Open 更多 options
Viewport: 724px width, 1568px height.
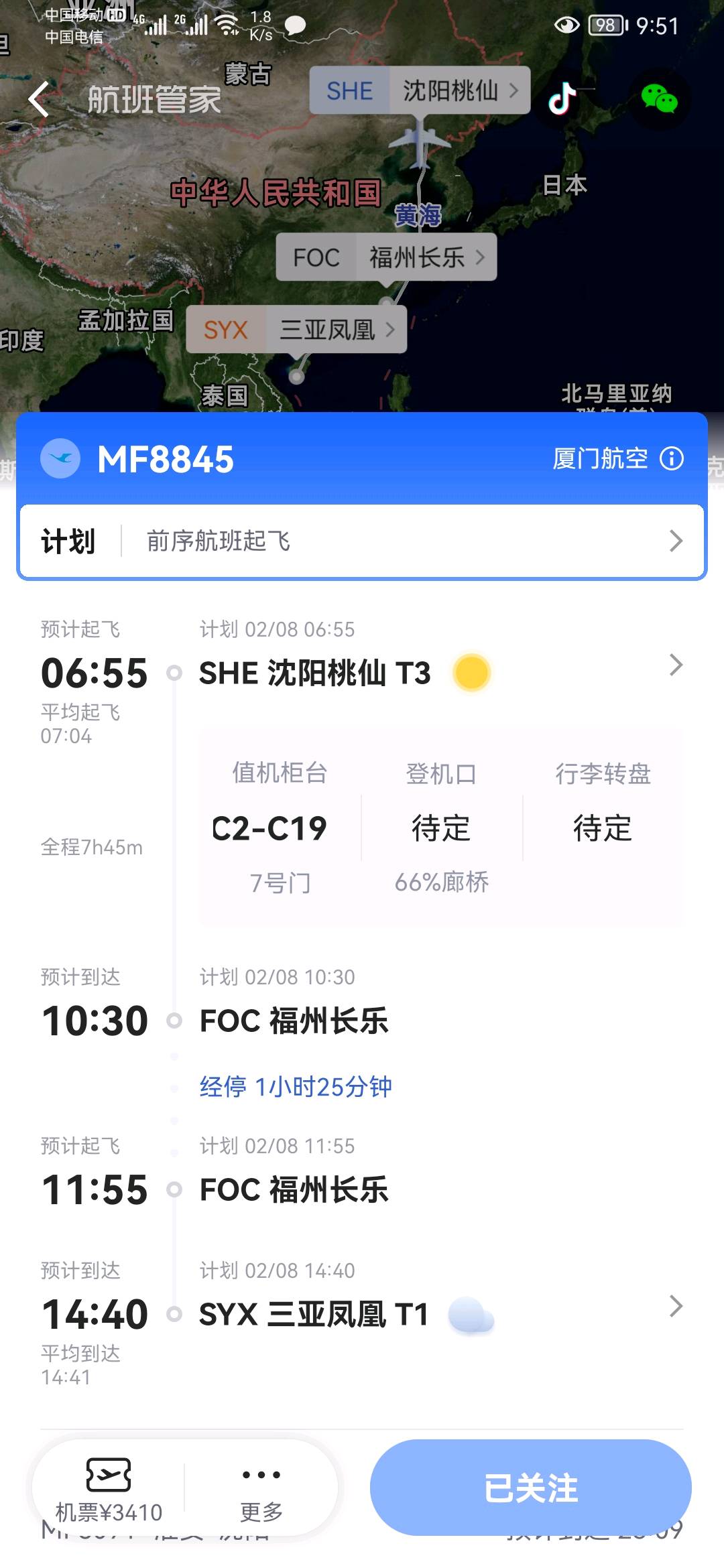[x=261, y=1488]
